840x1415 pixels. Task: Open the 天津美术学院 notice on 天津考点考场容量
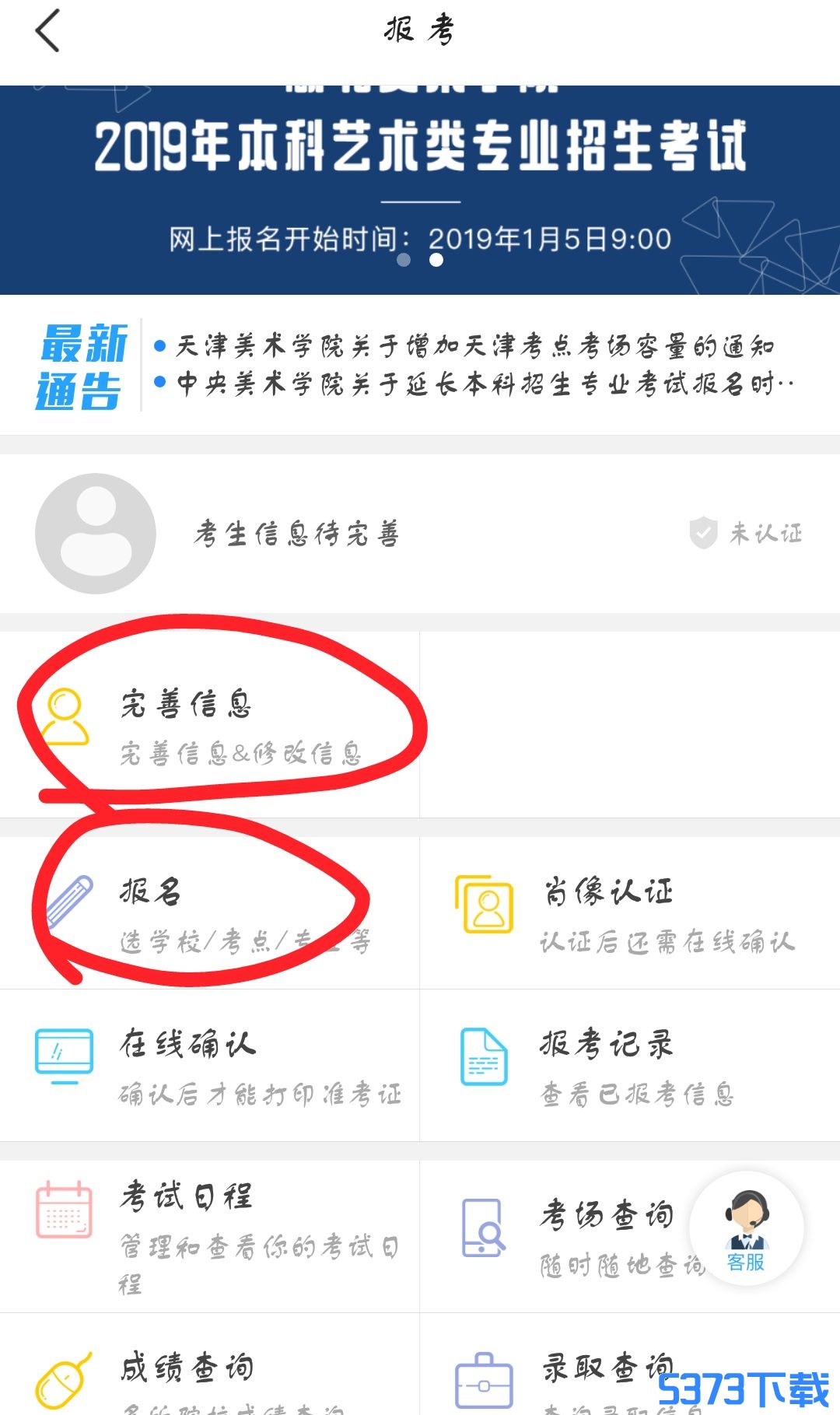point(474,345)
